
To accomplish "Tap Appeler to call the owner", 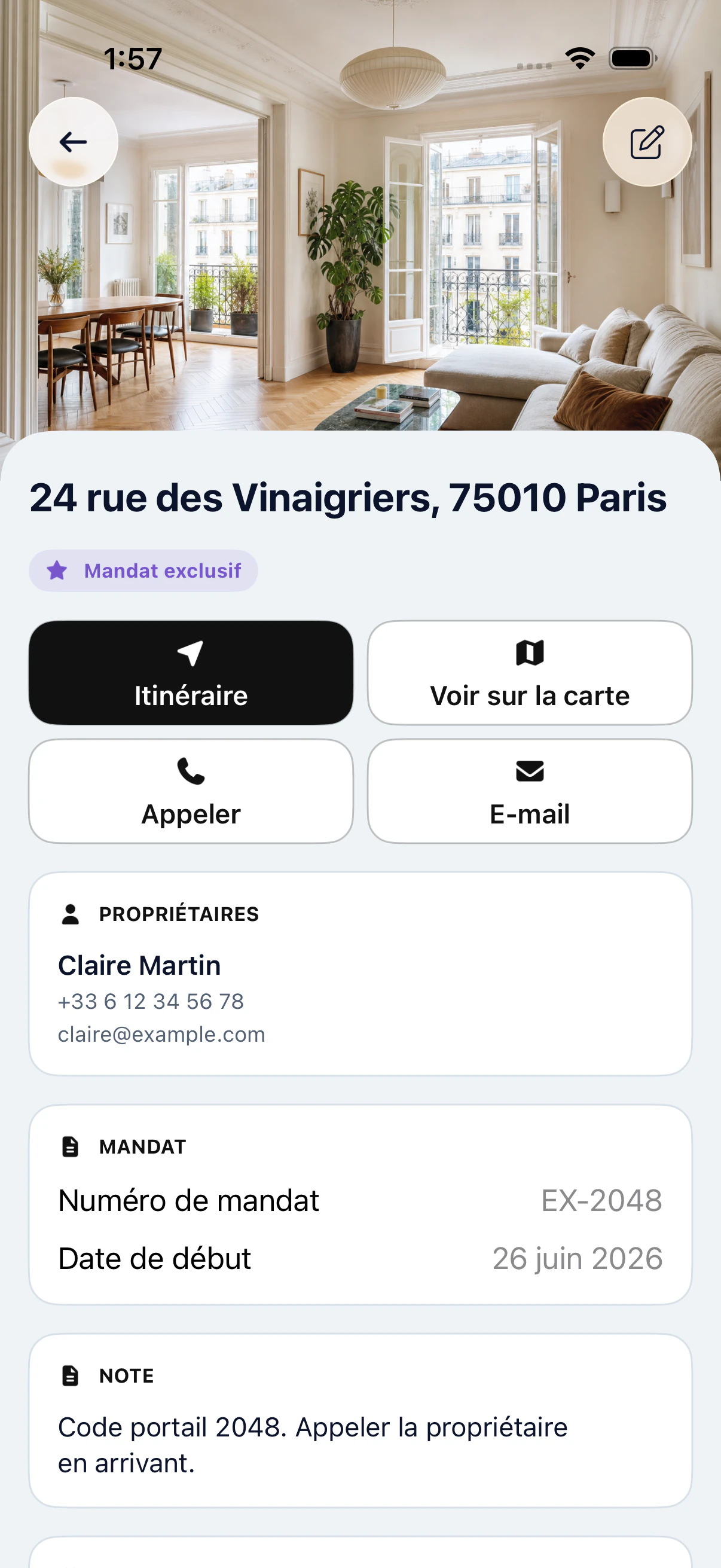I will click(x=191, y=791).
